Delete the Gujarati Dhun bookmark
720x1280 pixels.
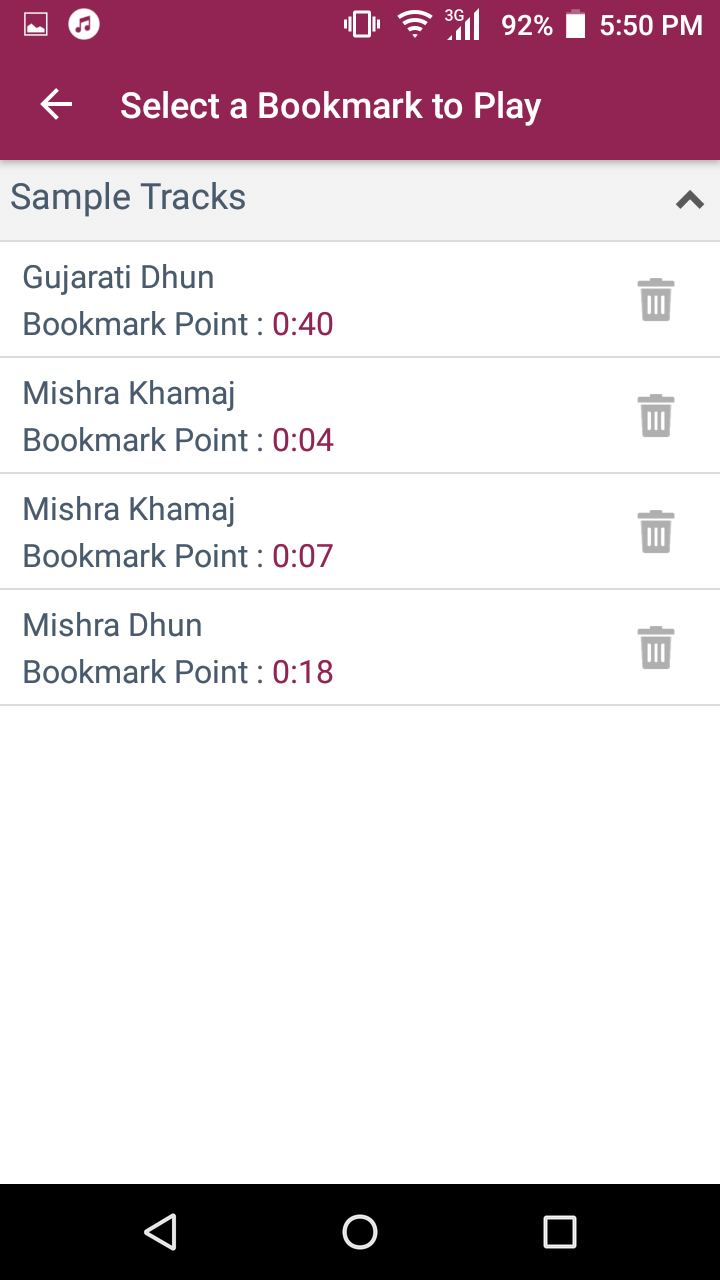tap(656, 300)
